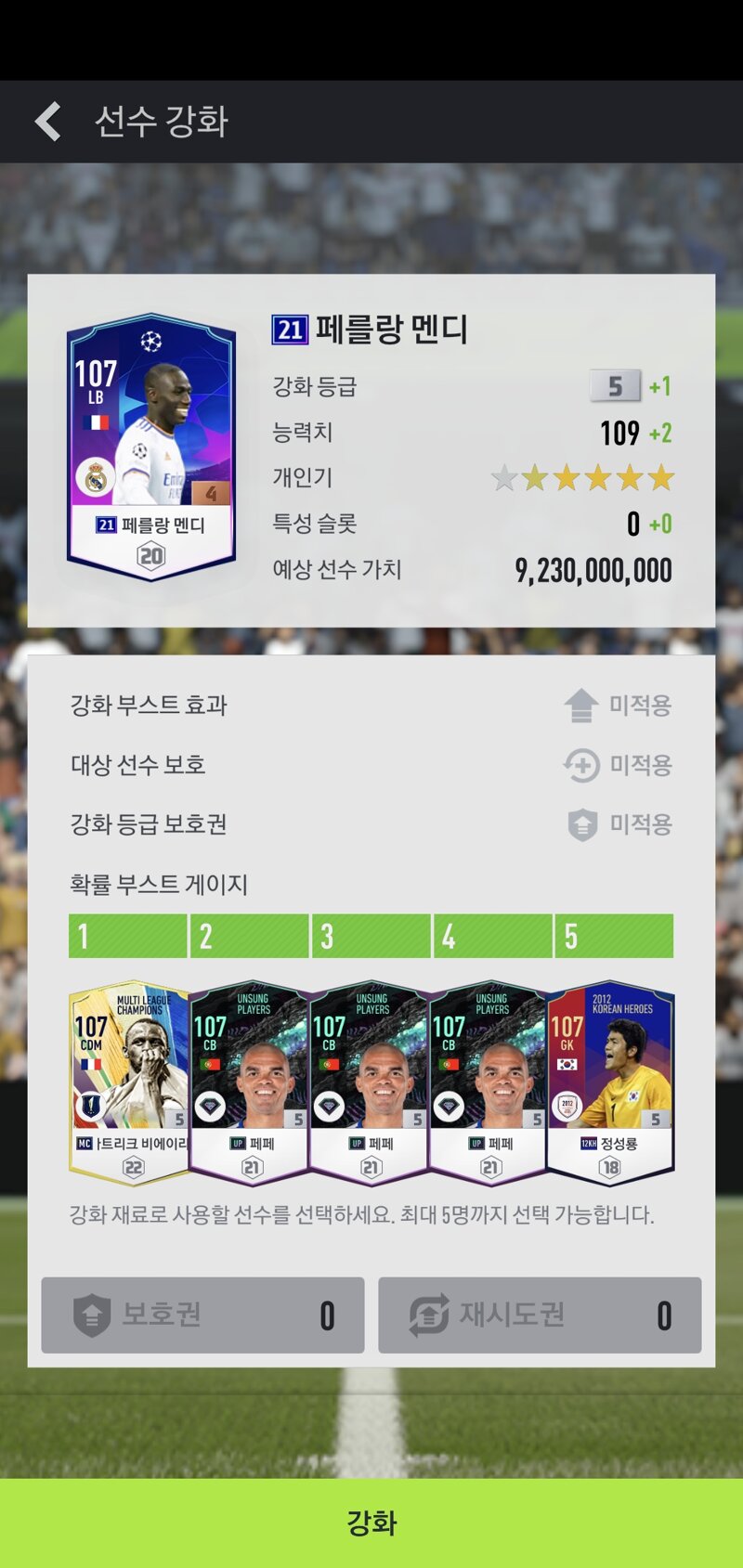The image size is (743, 1568).
Task: Select the 보호권 button
Action: (202, 1315)
